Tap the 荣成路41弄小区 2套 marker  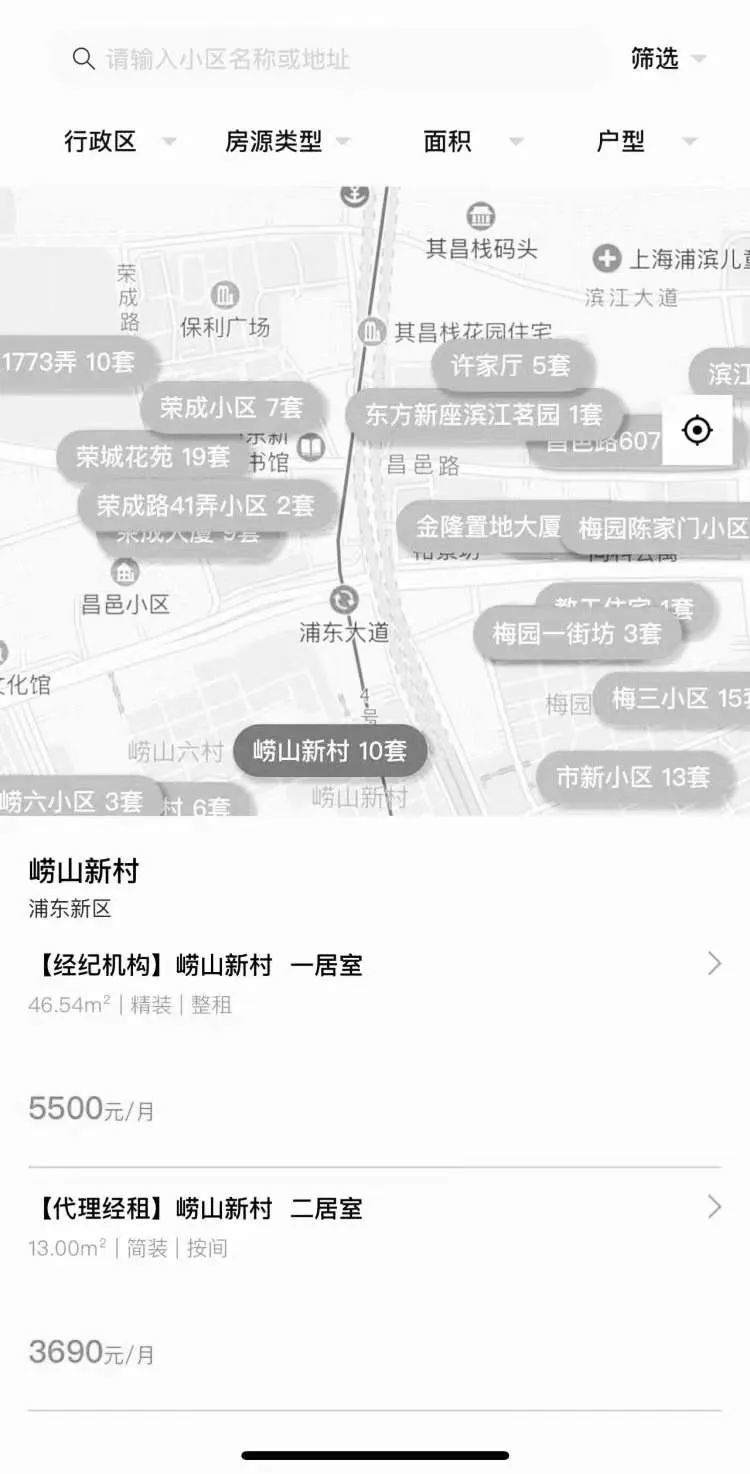[x=205, y=505]
